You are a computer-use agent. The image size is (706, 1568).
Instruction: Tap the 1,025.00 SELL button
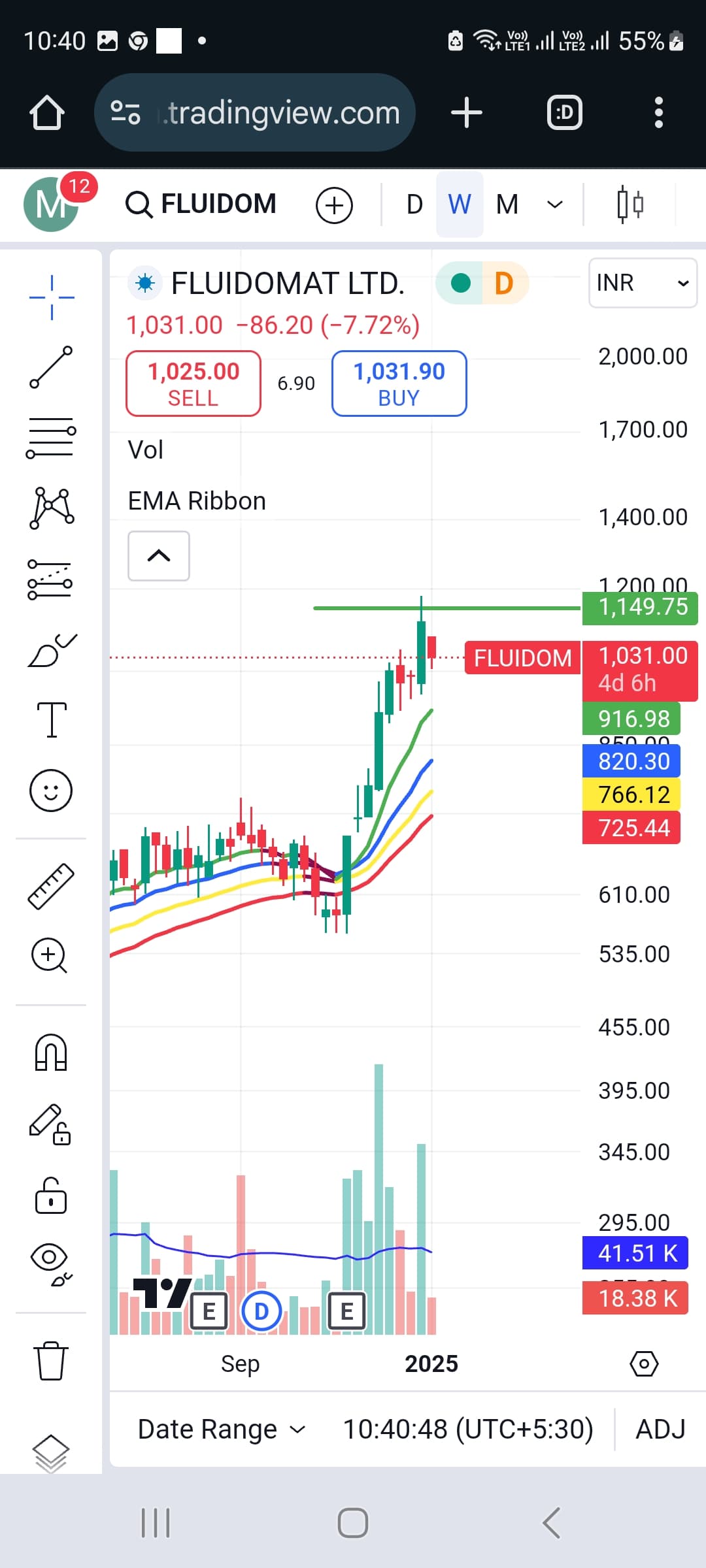[x=193, y=384]
